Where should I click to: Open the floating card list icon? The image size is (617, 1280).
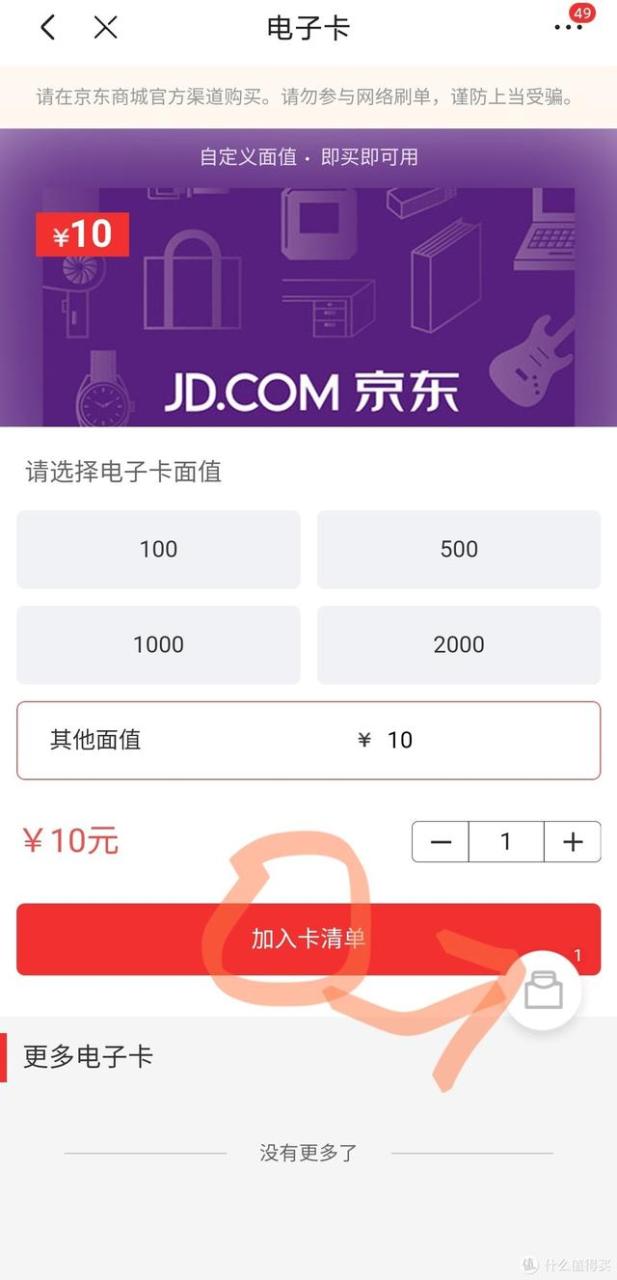[x=544, y=990]
